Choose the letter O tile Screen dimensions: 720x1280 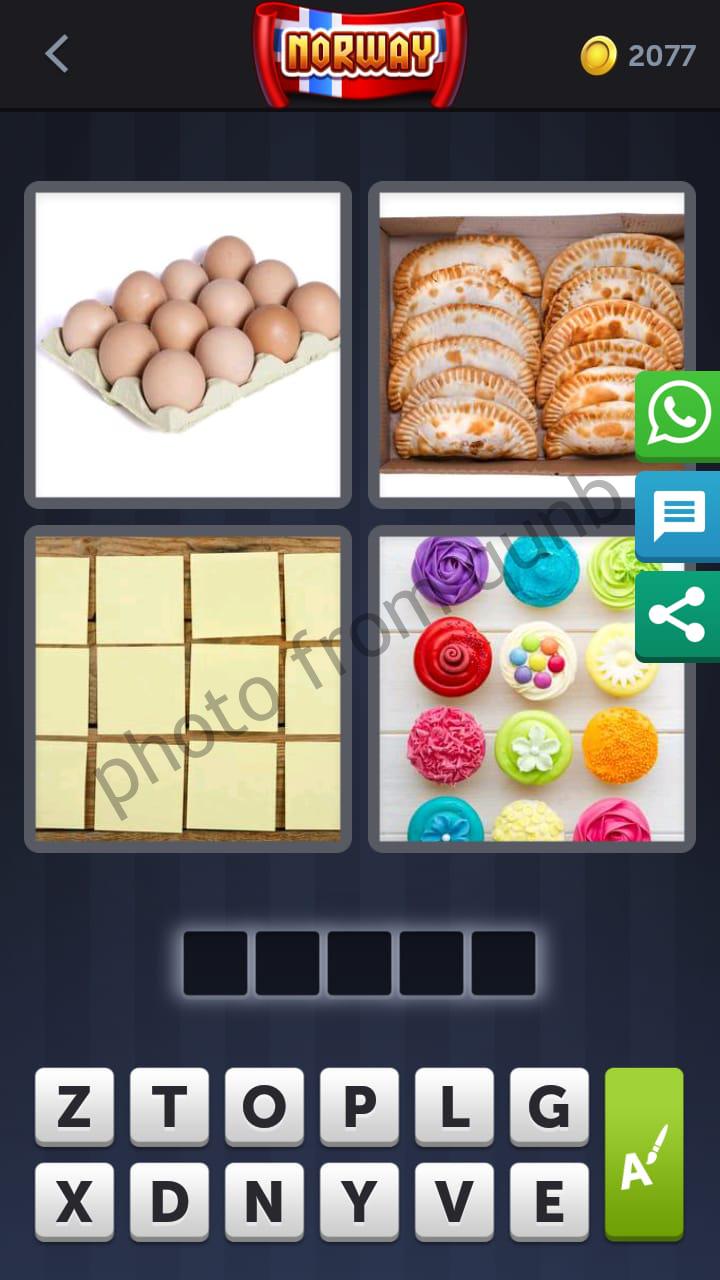click(264, 1107)
